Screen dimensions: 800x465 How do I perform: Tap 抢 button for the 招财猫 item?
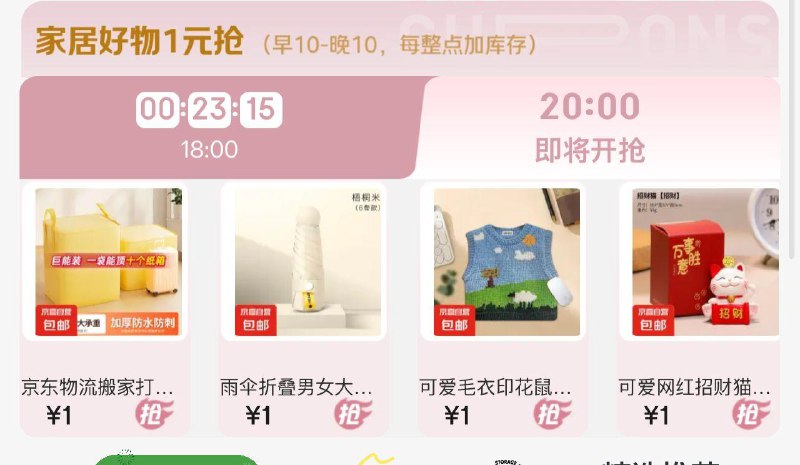(x=750, y=412)
